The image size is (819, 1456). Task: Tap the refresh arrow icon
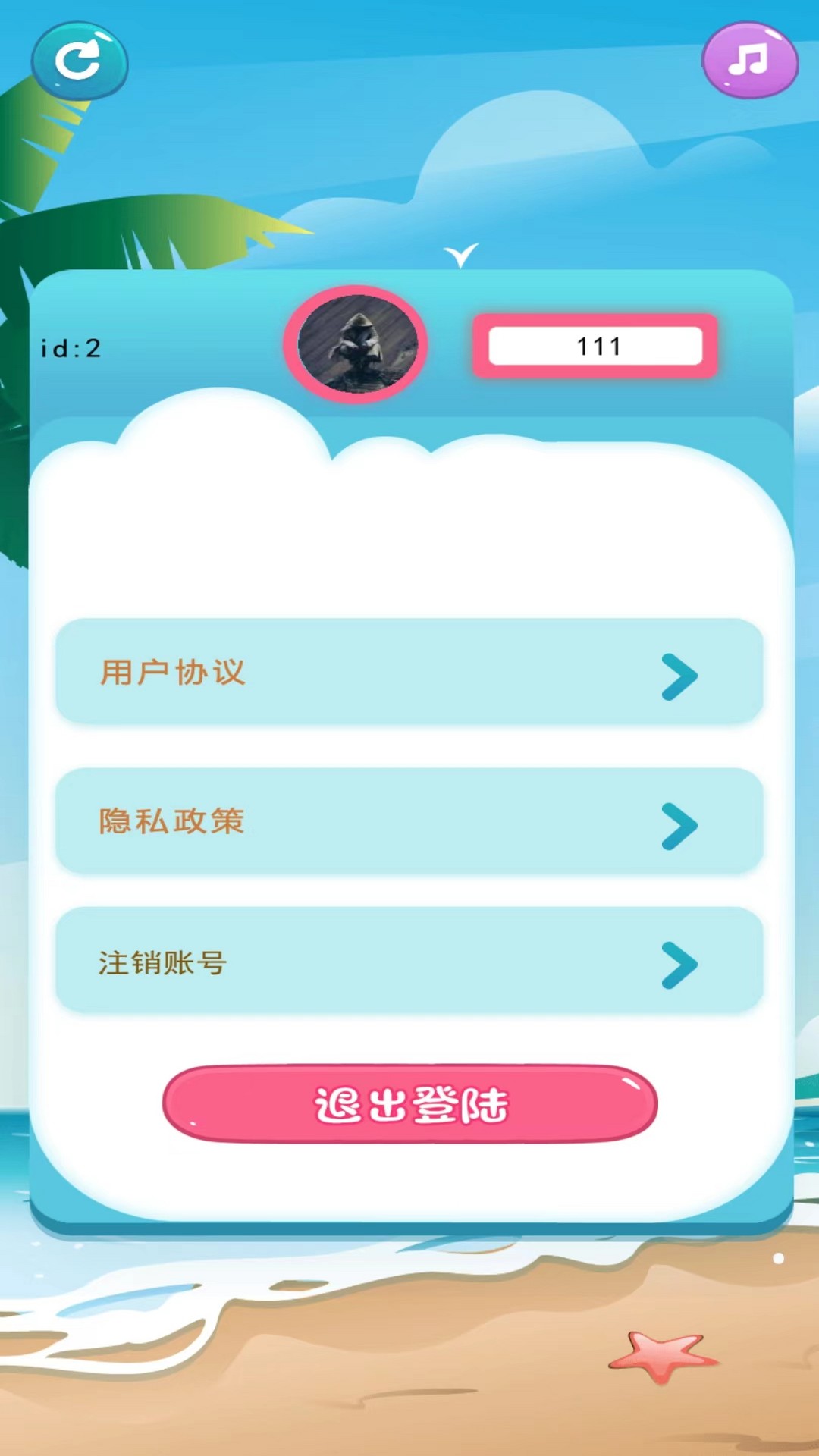[x=79, y=61]
